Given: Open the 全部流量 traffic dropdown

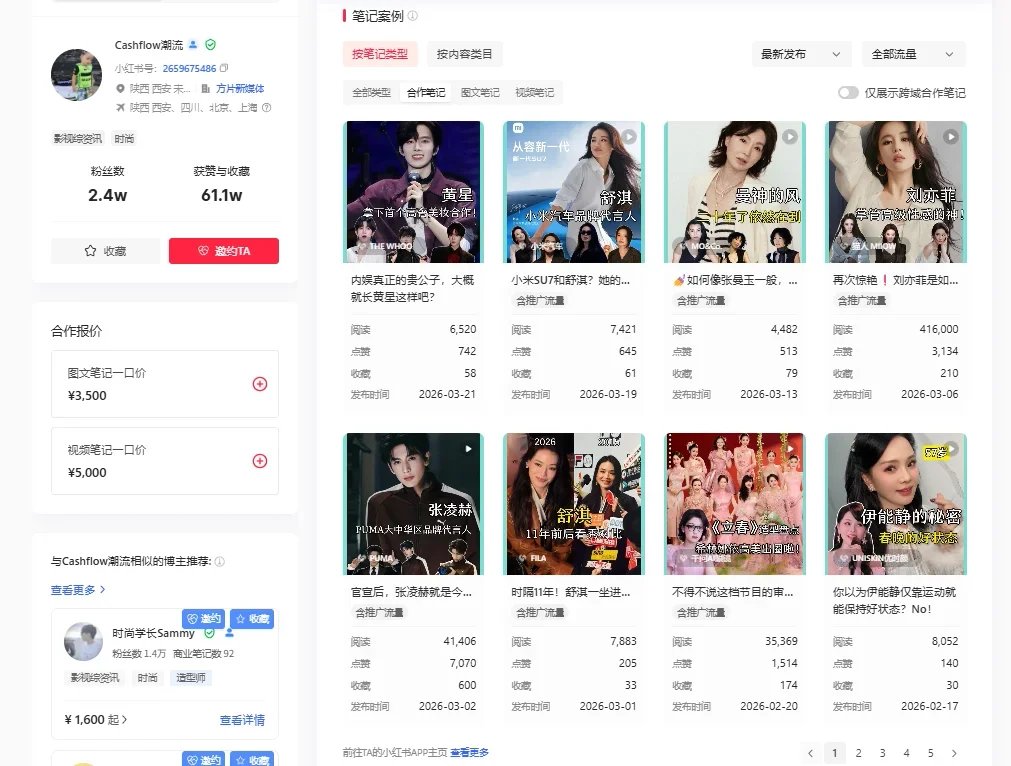Looking at the screenshot, I should (x=912, y=54).
